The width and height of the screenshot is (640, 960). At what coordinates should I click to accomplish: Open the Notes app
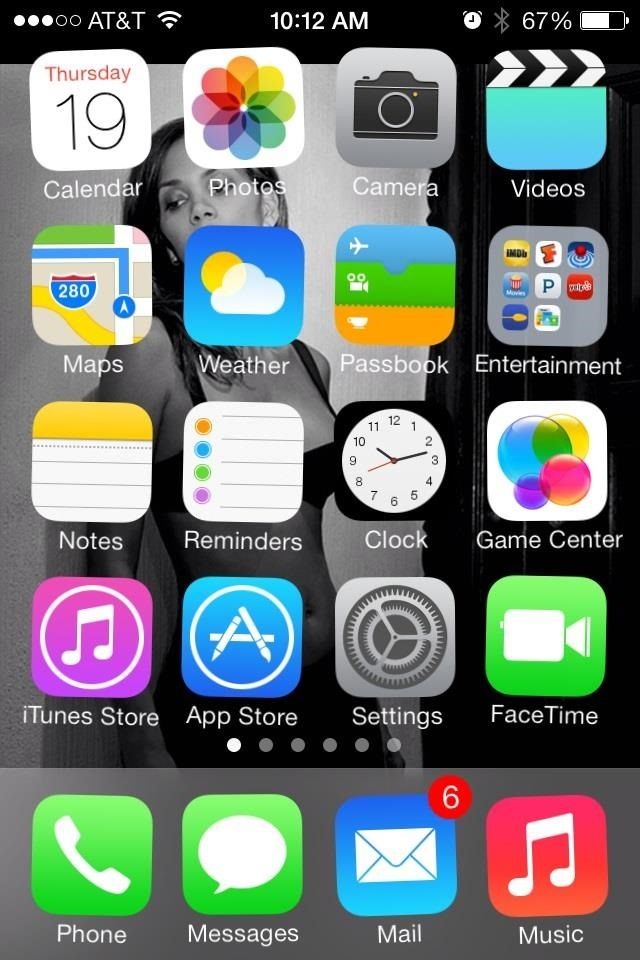(x=91, y=461)
